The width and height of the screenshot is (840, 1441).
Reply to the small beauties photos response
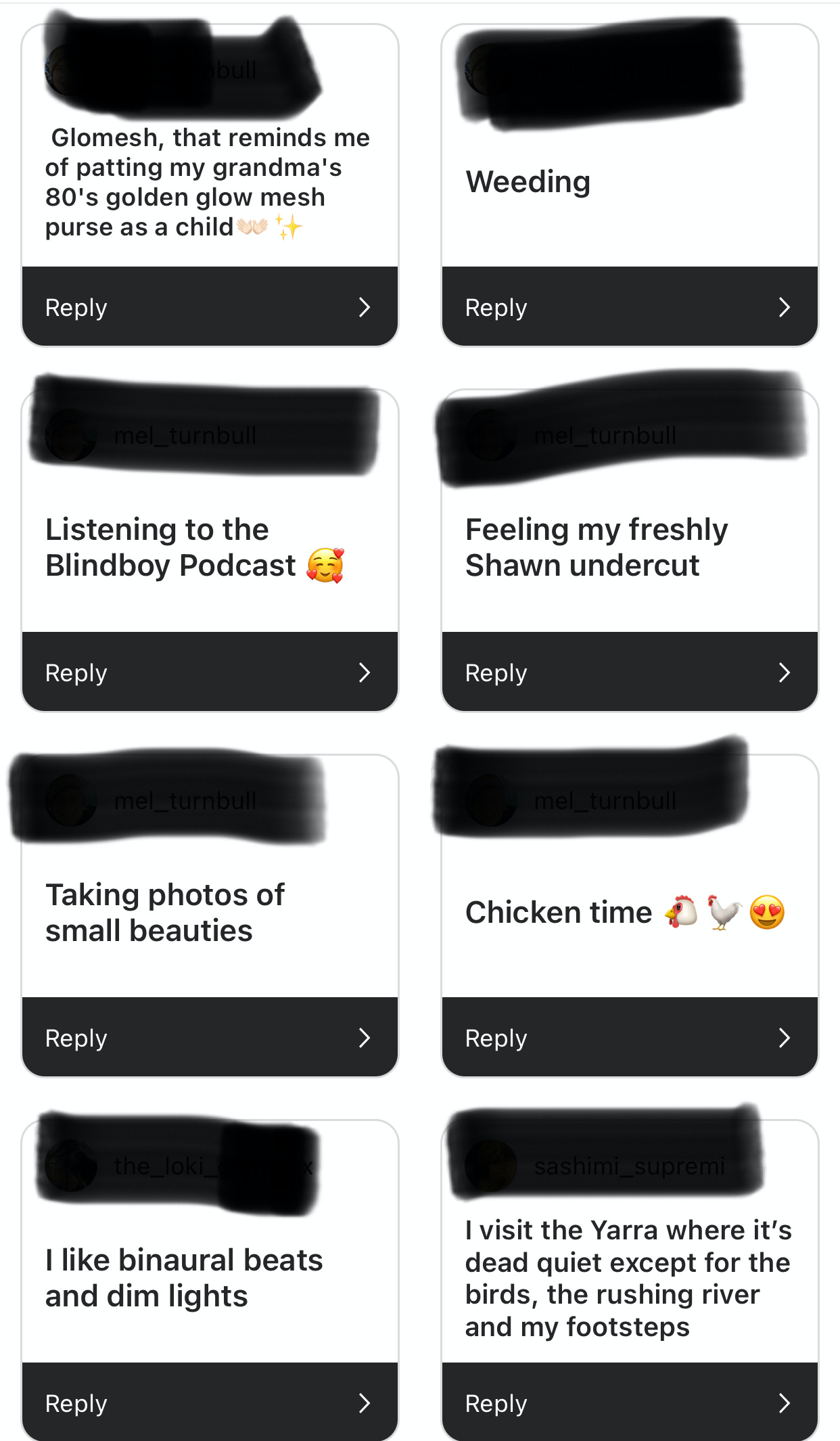[x=210, y=1038]
